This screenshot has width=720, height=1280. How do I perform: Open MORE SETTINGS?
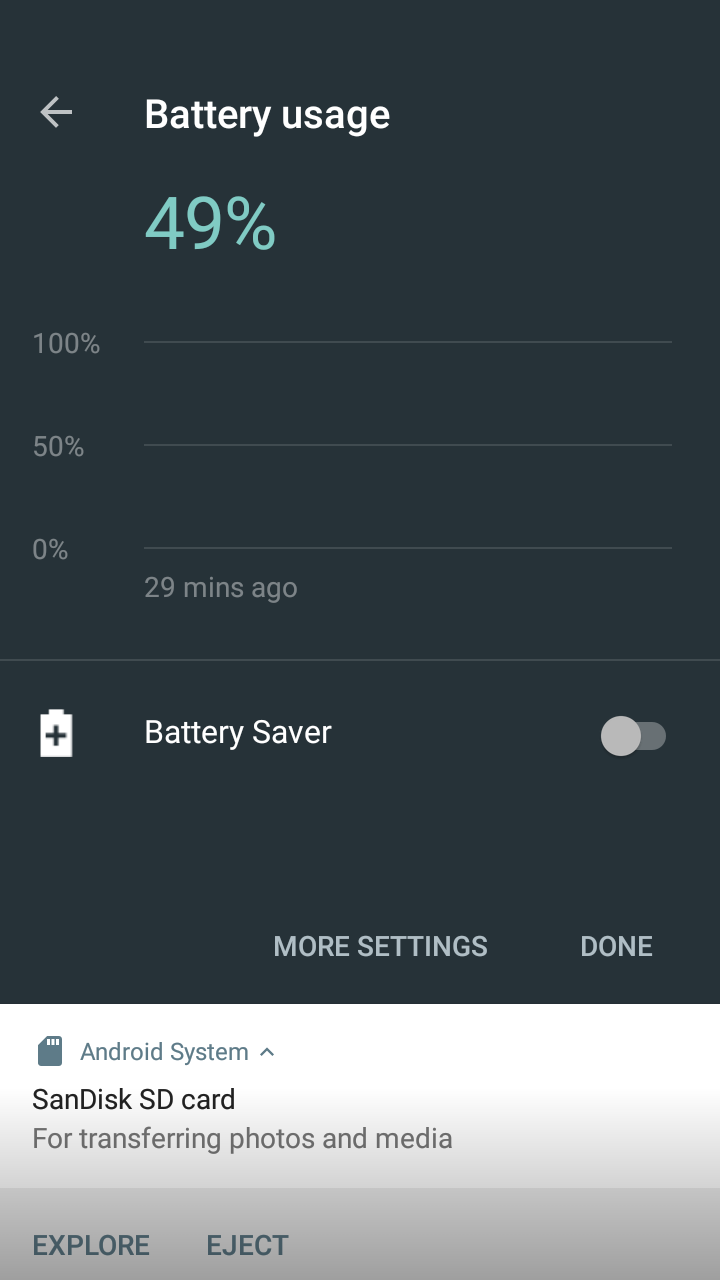point(380,946)
